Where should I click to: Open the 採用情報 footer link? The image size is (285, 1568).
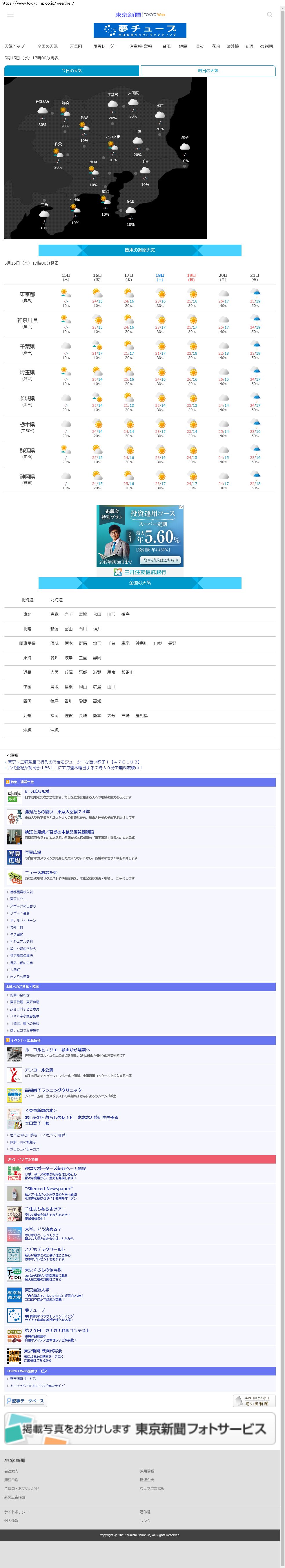[147, 1471]
